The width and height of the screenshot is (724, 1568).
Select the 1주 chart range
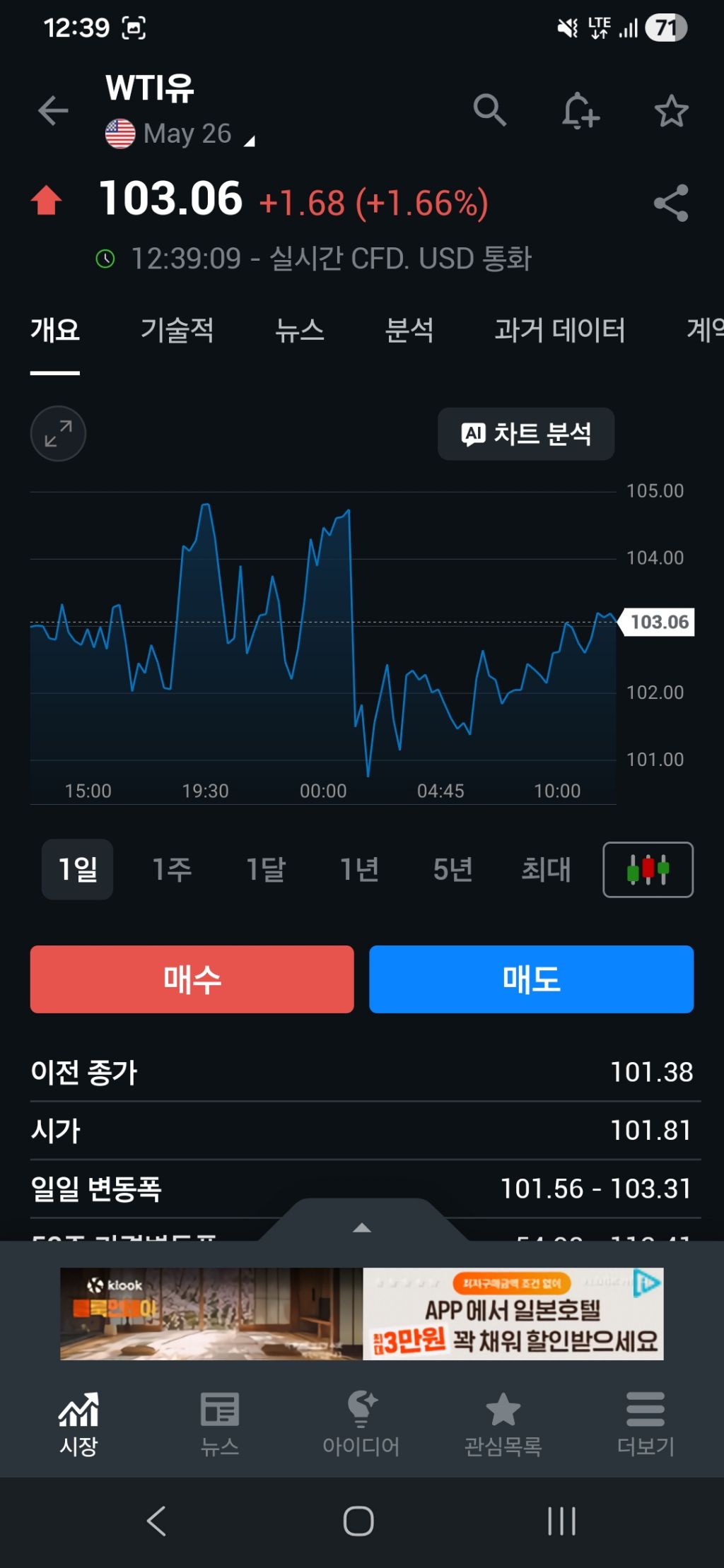tap(172, 869)
